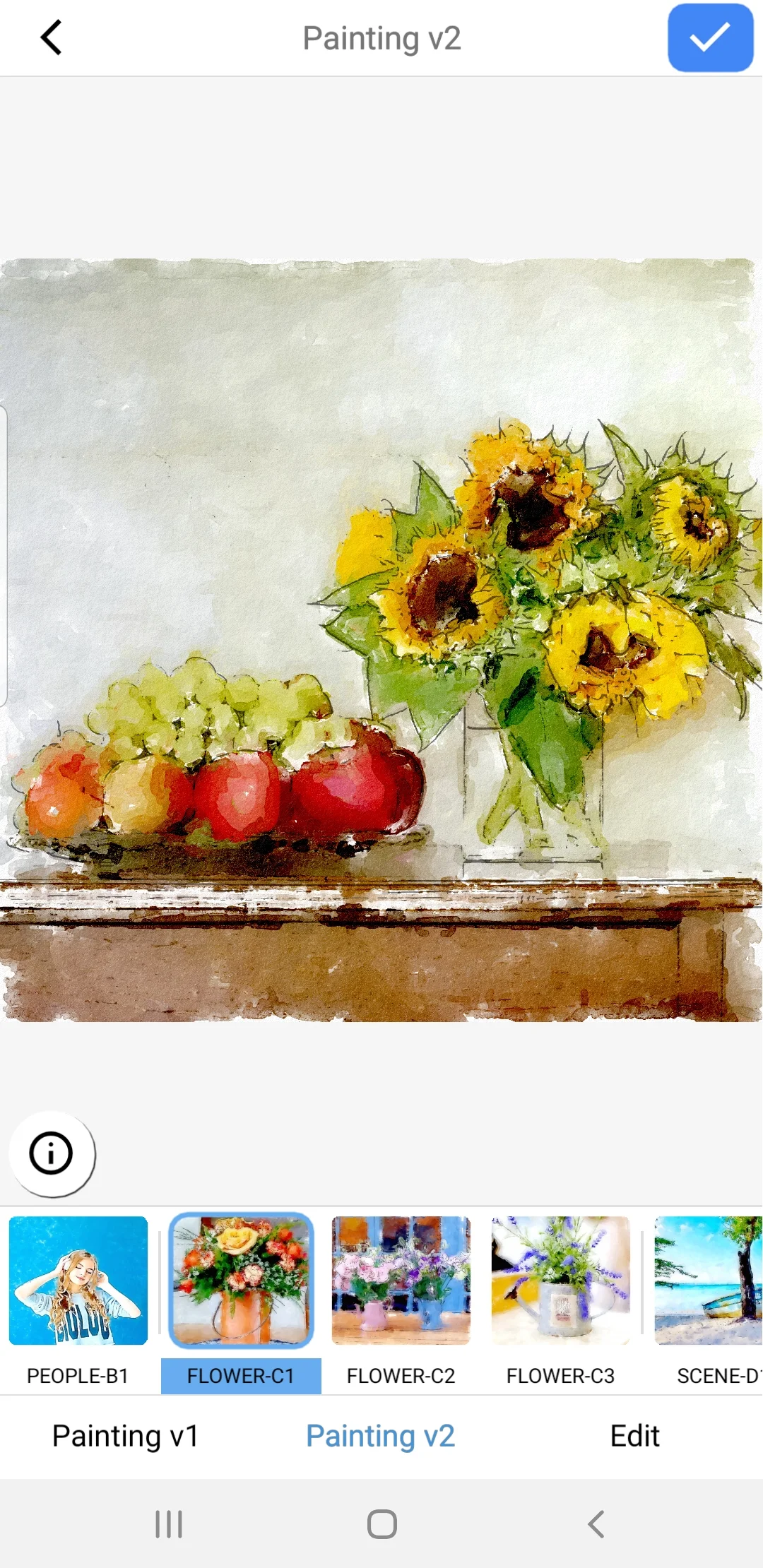763x1568 pixels.
Task: Open recent apps from navigation bar
Action: pos(169,1524)
